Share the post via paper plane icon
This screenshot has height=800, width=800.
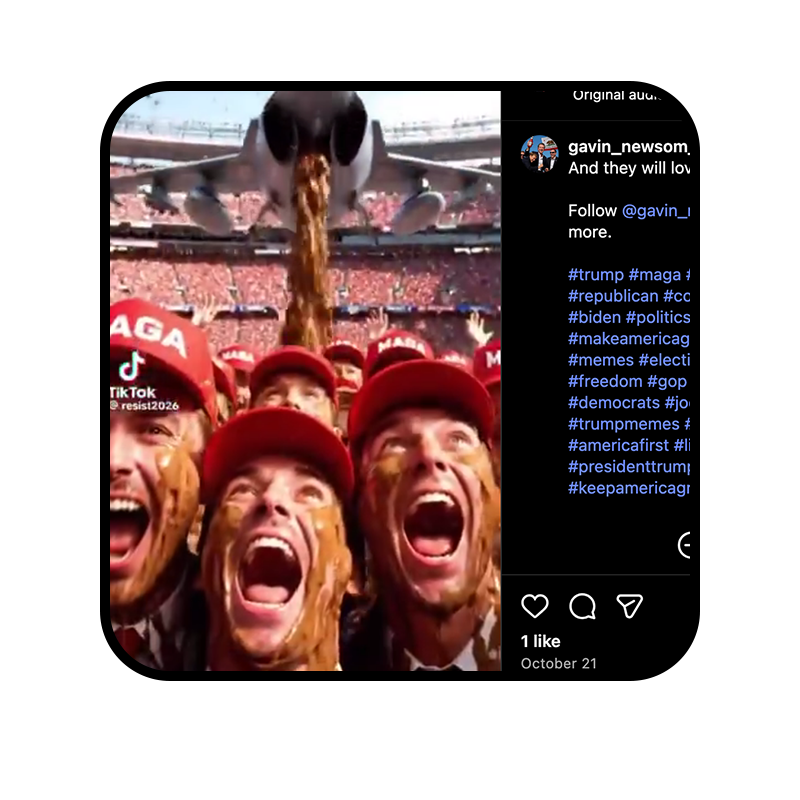629,606
